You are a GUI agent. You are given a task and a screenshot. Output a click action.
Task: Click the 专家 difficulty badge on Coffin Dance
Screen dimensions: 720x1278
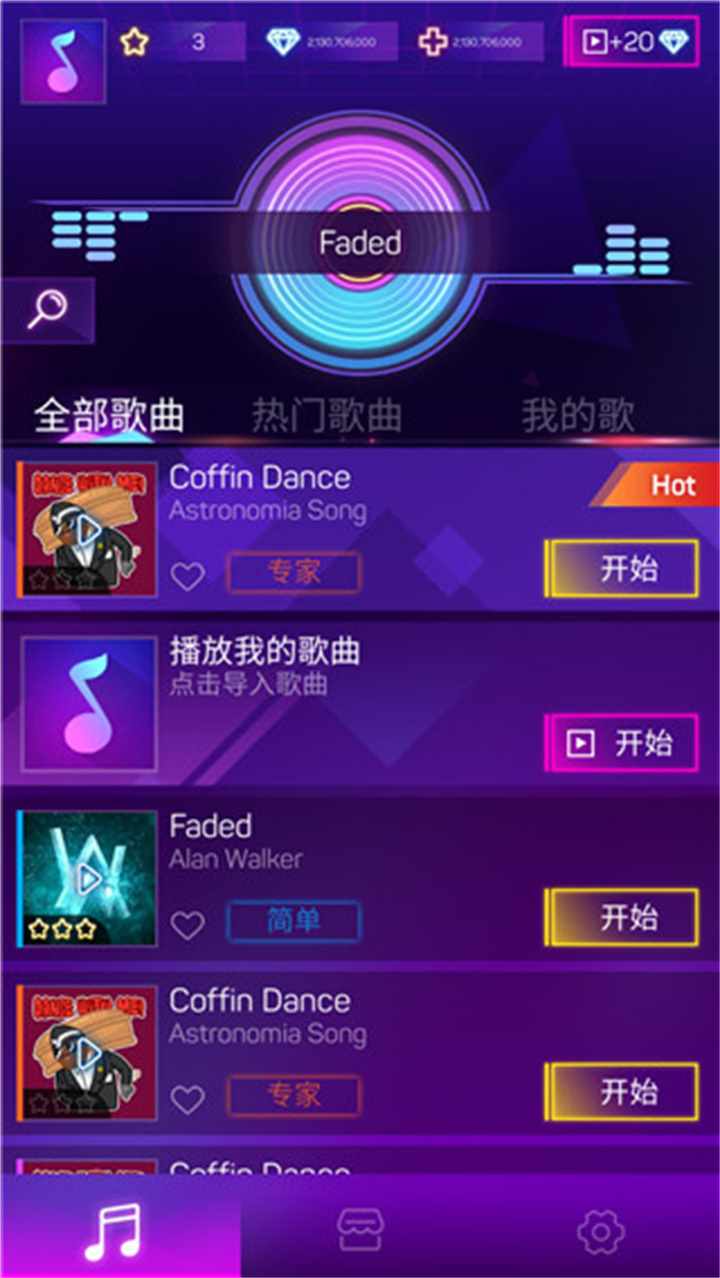pyautogui.click(x=295, y=571)
